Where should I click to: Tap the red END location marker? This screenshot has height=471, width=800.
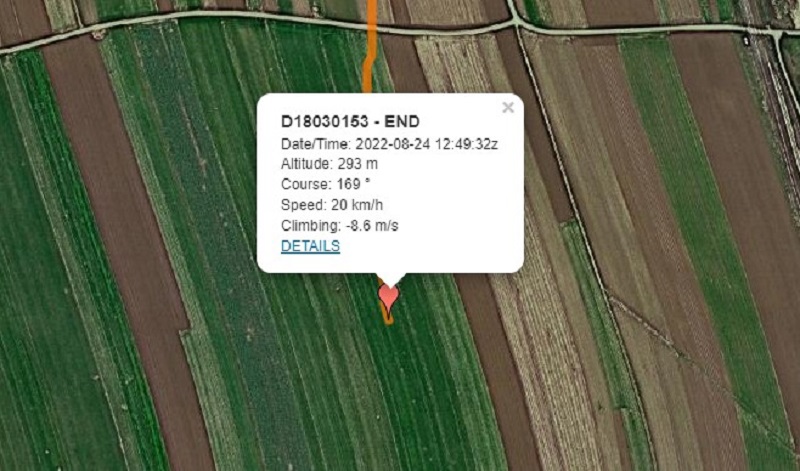(389, 295)
